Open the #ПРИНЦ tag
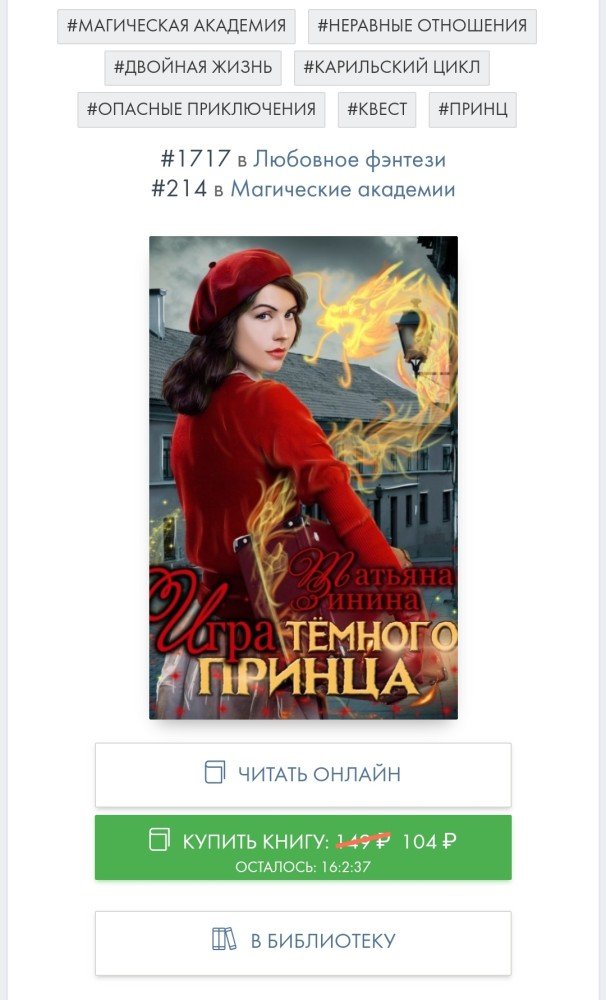Viewport: 606px width, 1000px height. pyautogui.click(x=473, y=109)
